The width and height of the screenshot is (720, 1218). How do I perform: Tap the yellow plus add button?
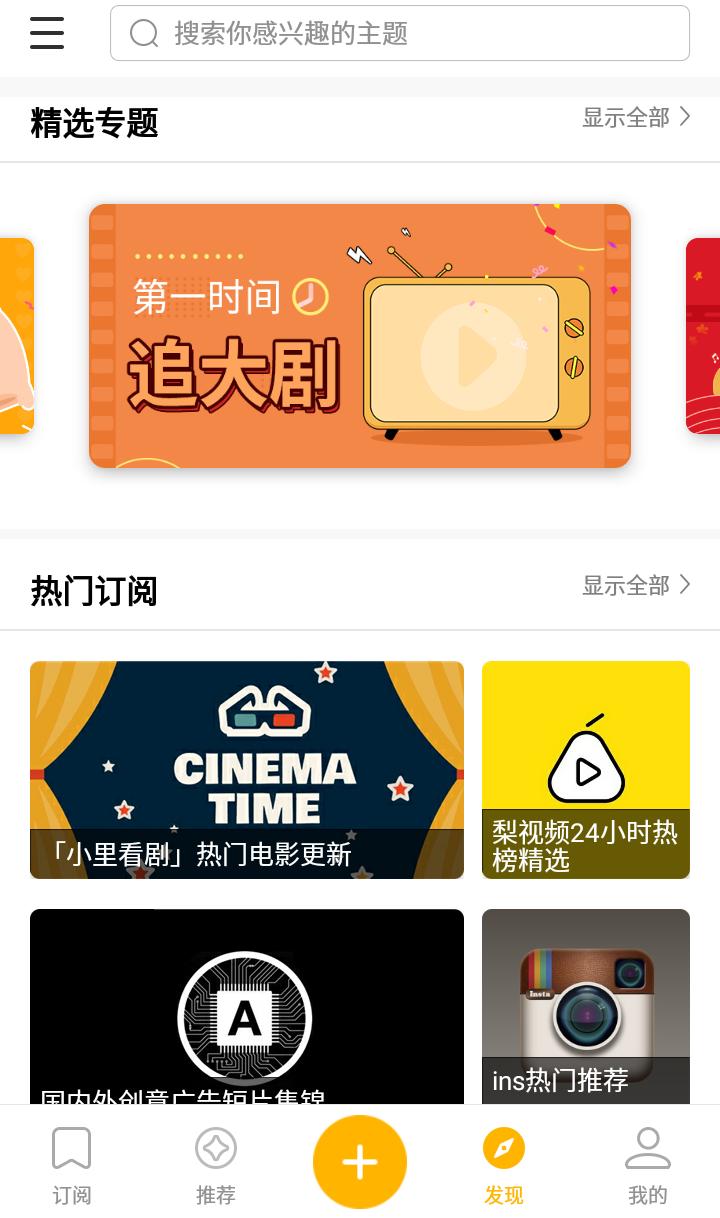(360, 1162)
